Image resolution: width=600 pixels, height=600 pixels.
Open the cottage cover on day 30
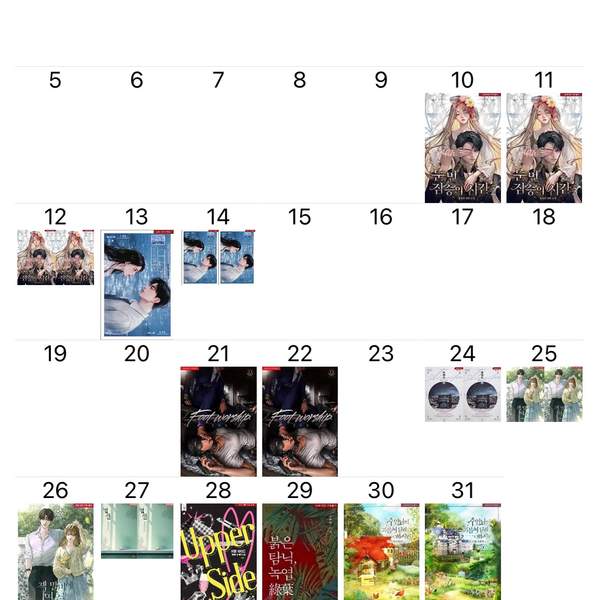click(381, 550)
